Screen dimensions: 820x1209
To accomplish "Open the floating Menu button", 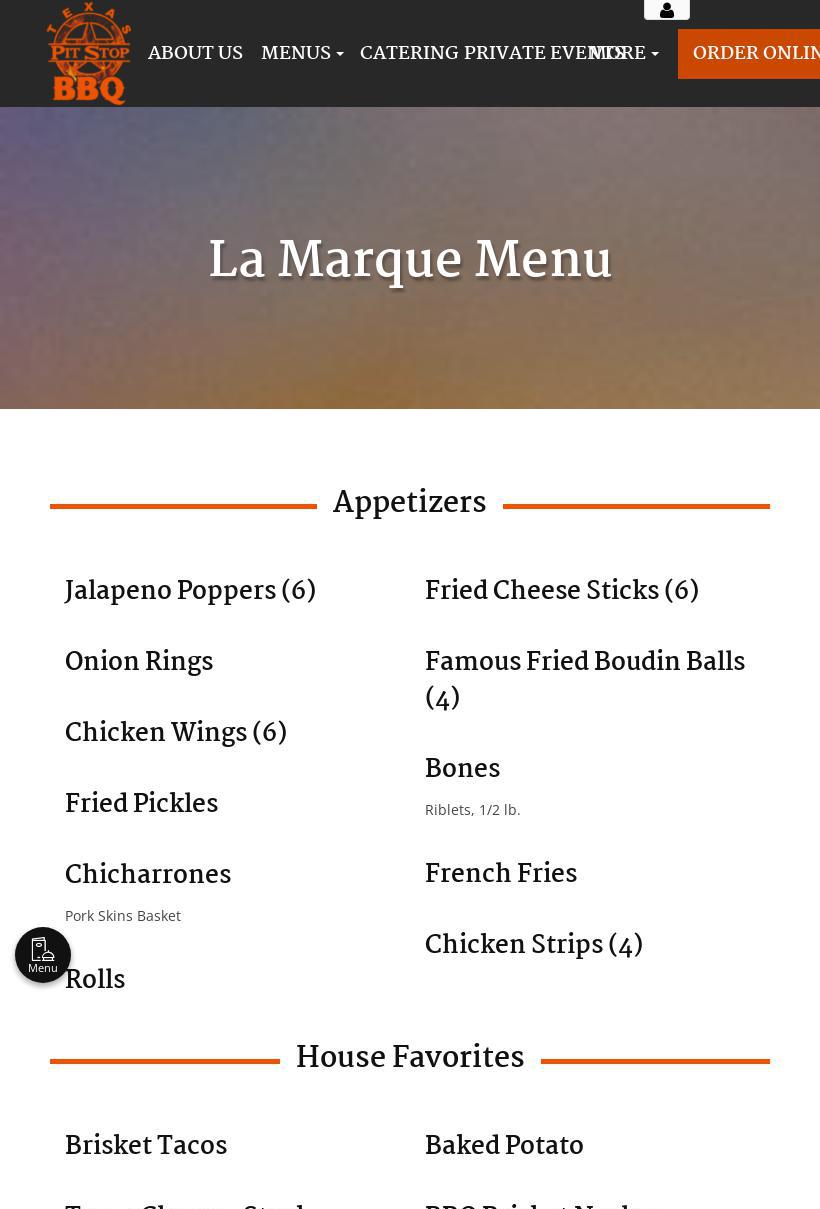I will (43, 955).
